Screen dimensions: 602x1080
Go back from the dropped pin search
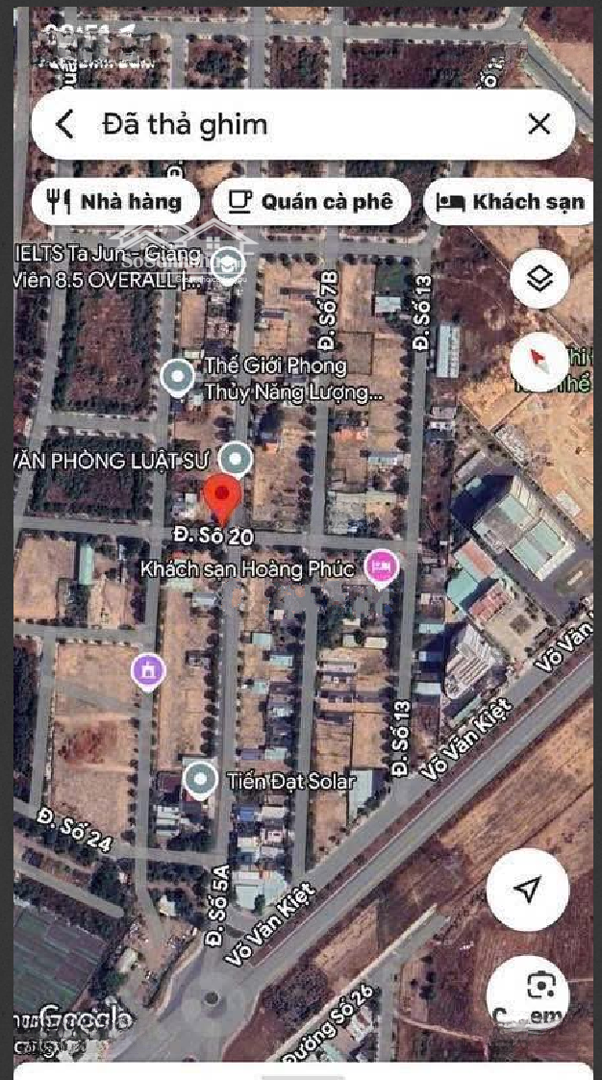pyautogui.click(x=65, y=125)
